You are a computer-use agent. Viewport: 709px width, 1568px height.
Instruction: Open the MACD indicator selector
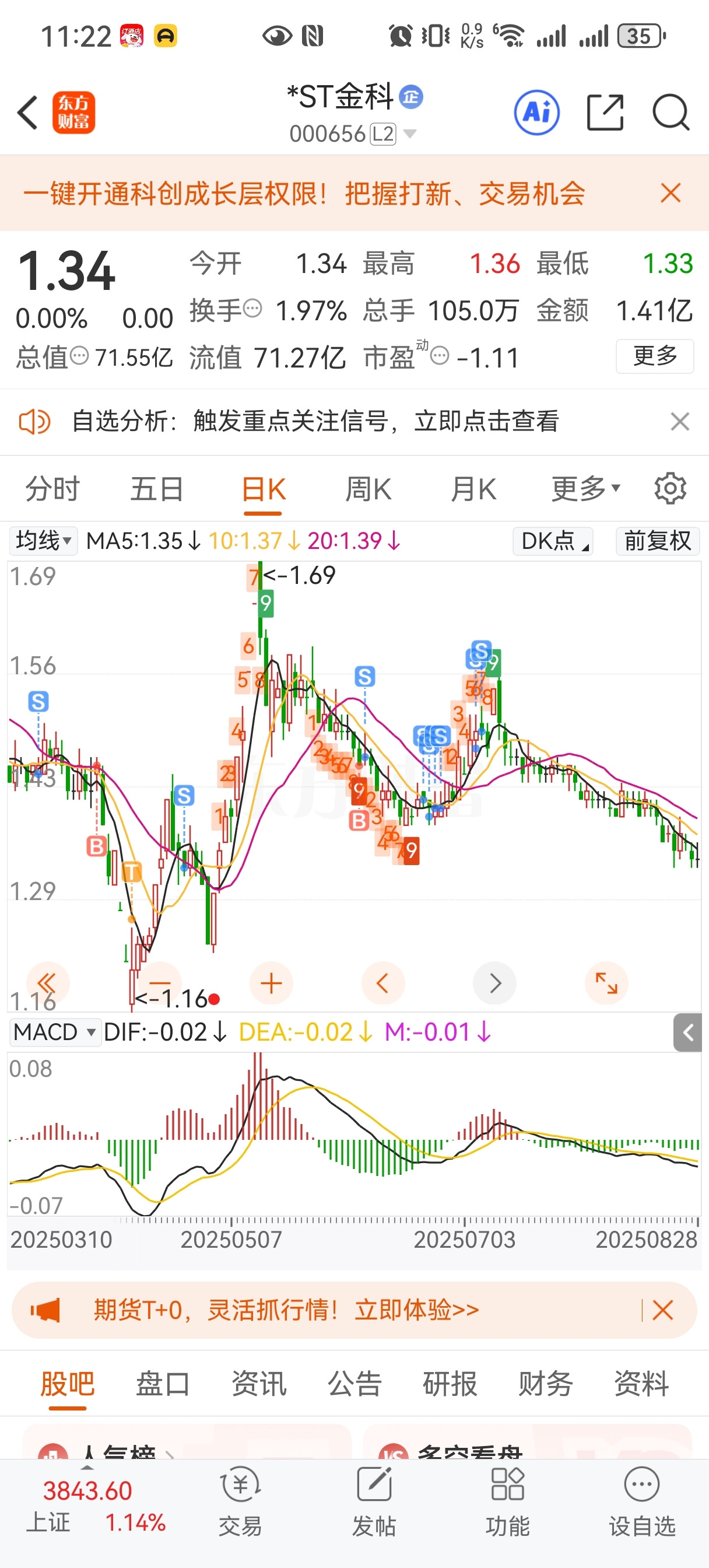click(x=55, y=1032)
